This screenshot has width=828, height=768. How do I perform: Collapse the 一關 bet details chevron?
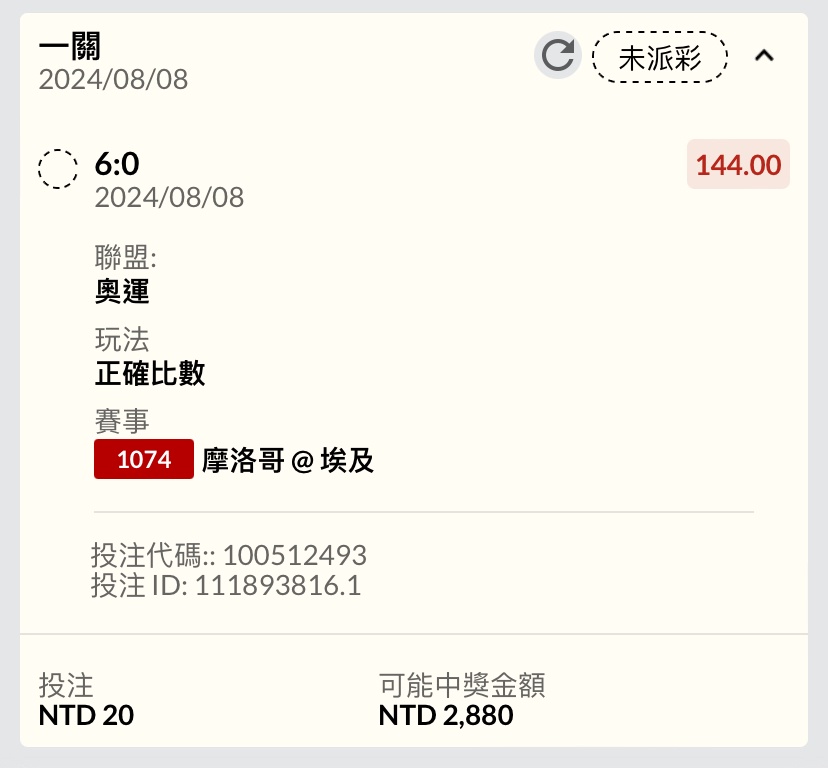coord(764,56)
